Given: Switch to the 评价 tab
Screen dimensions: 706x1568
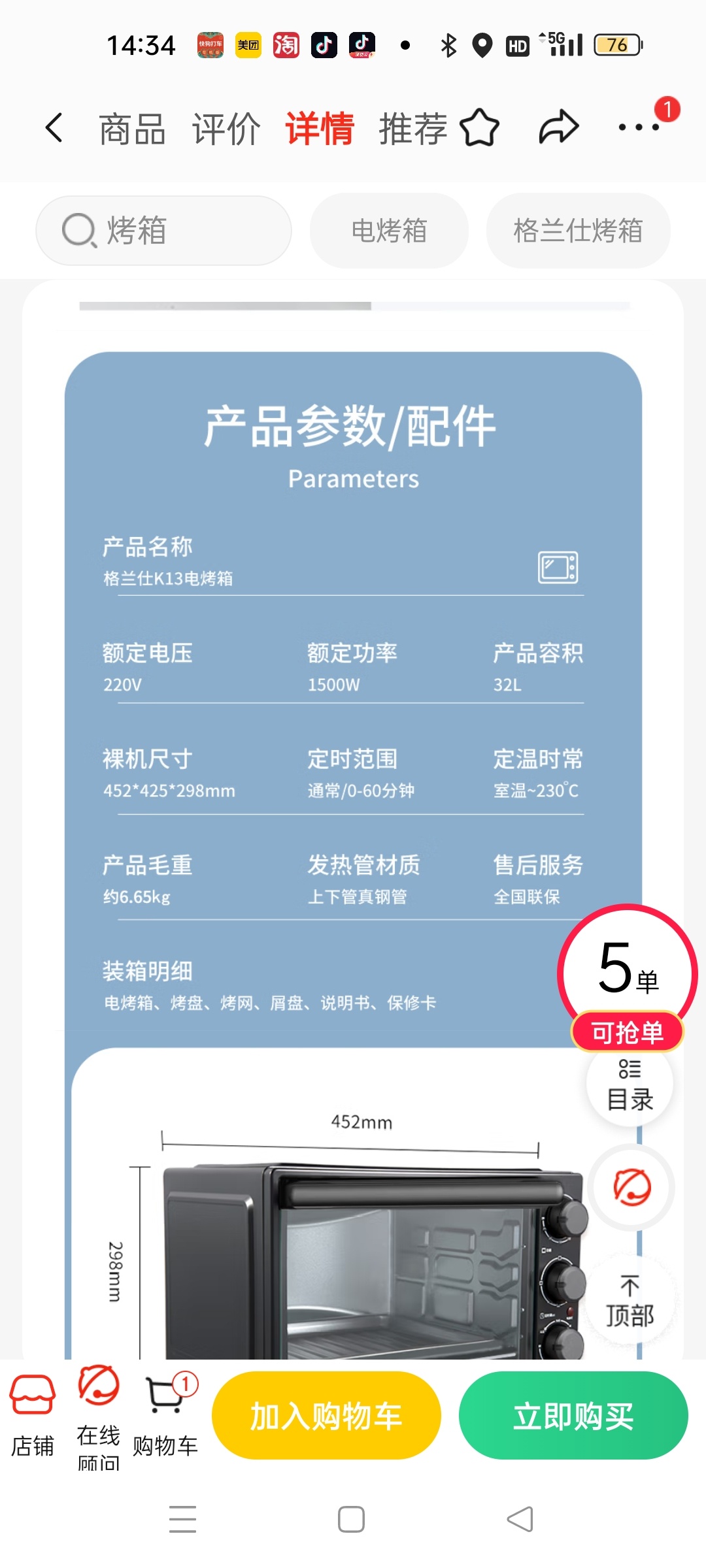Looking at the screenshot, I should click(x=226, y=128).
